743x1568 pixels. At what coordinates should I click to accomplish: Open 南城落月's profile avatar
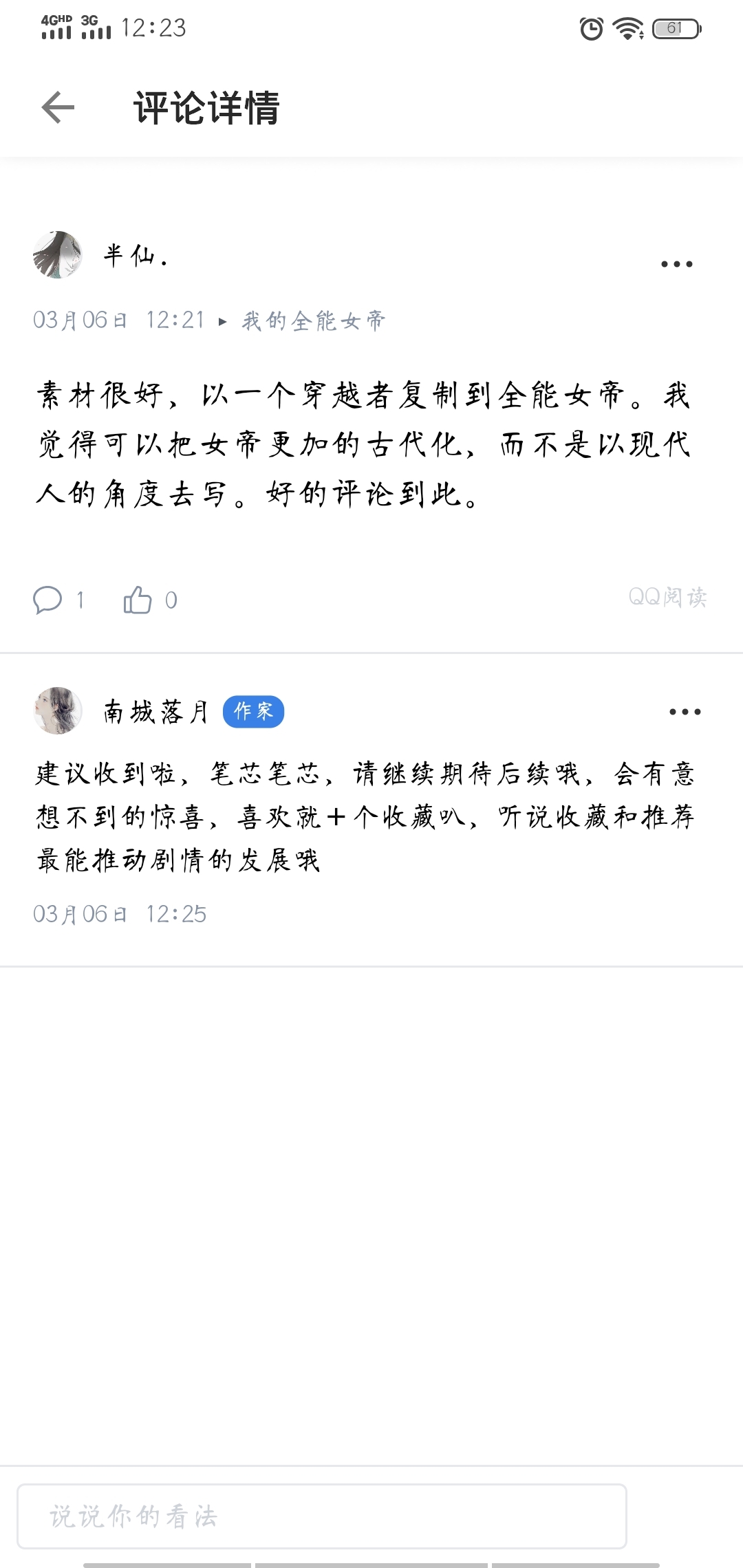pos(58,710)
